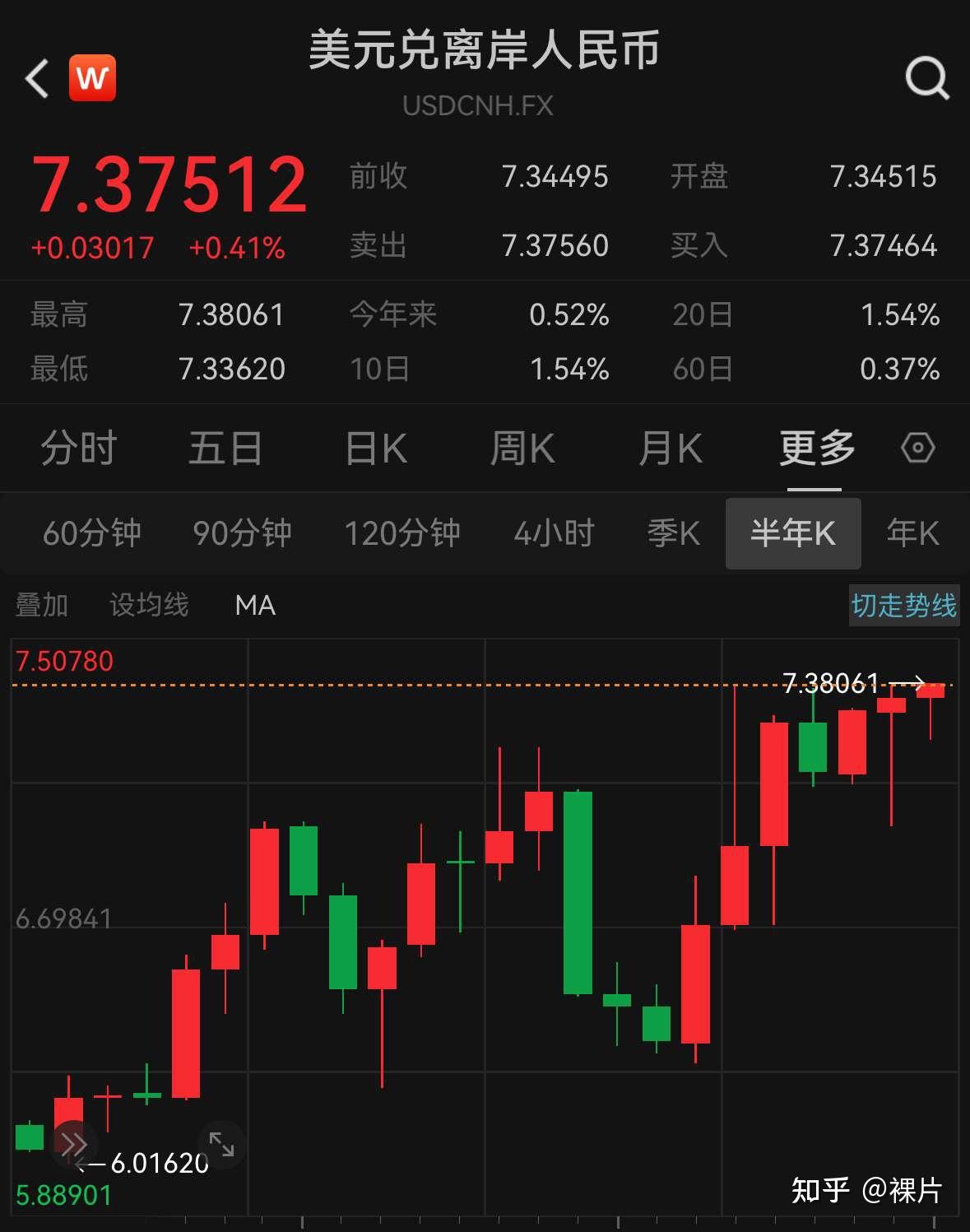Expand the 更多 options menu

(815, 448)
